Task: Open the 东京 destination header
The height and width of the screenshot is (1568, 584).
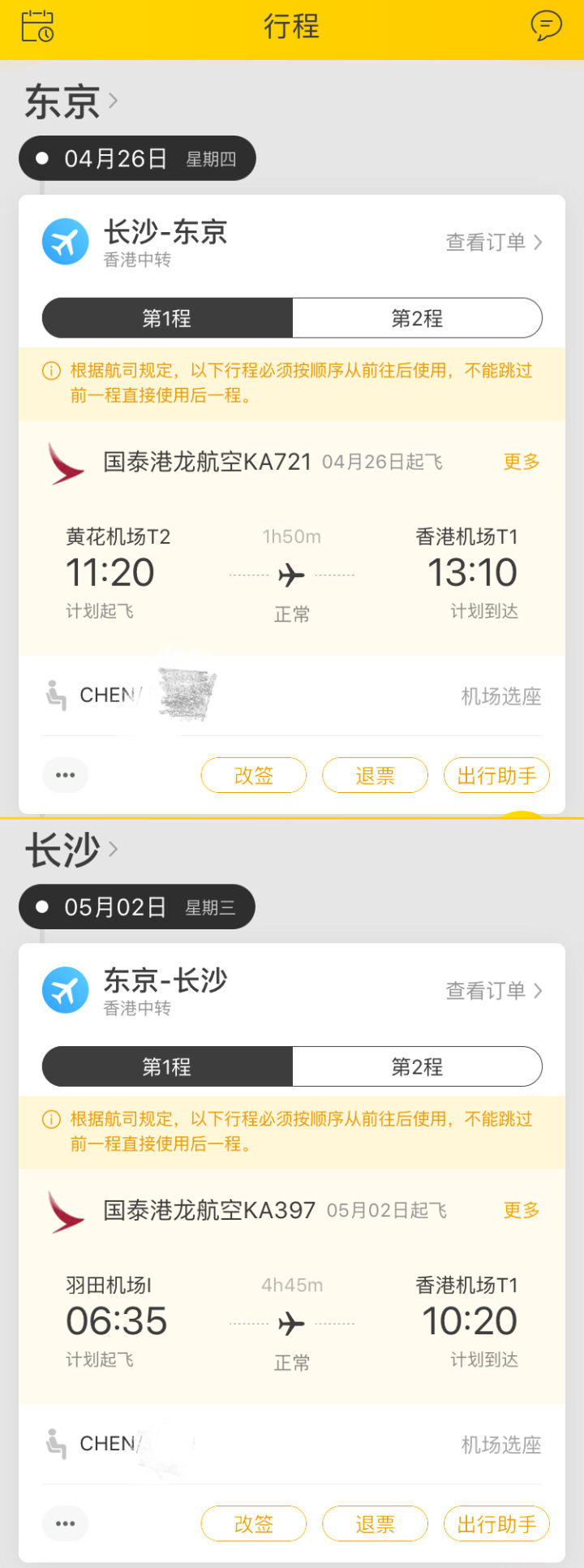Action: coord(71,101)
